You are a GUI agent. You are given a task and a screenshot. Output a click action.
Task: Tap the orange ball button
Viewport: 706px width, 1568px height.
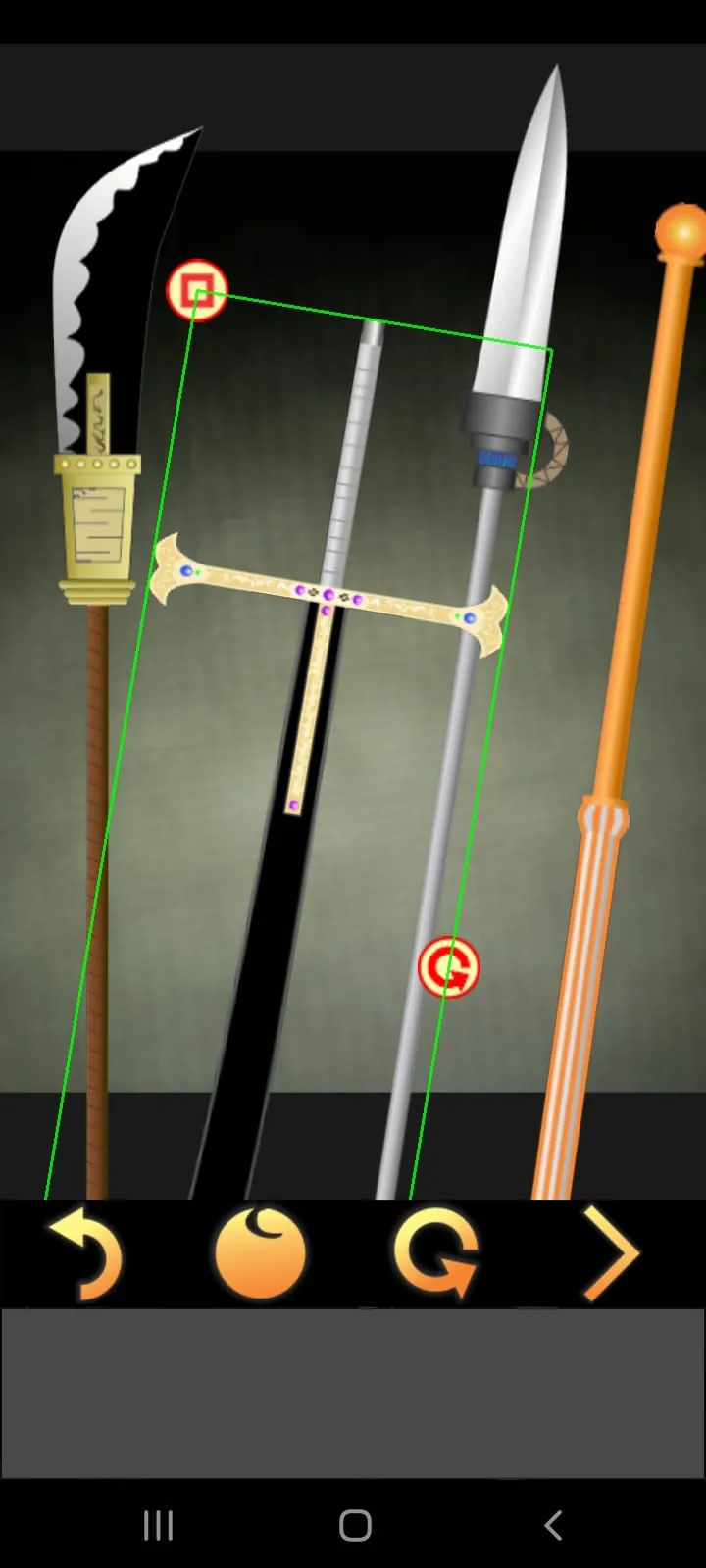tap(260, 1253)
